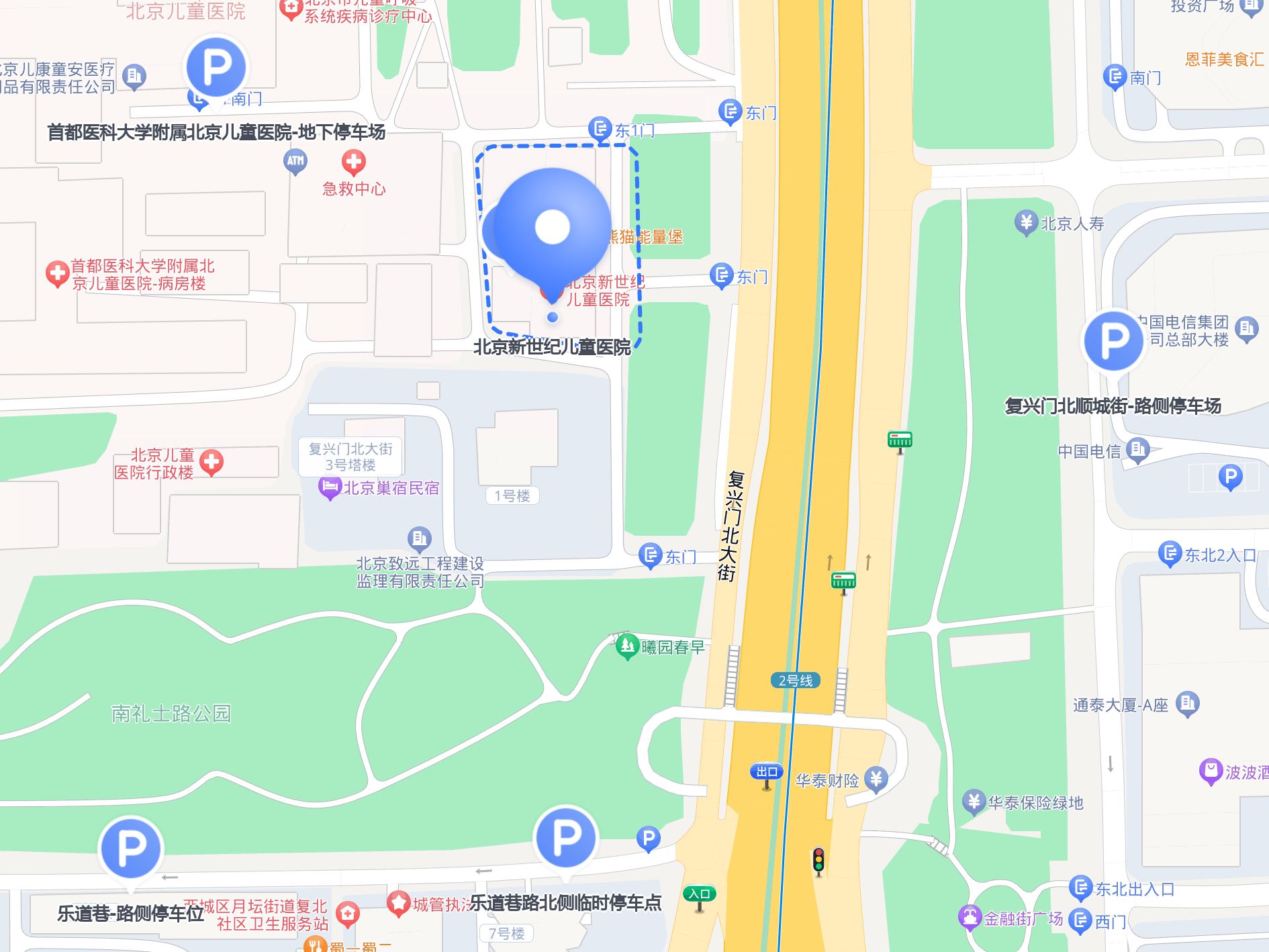The height and width of the screenshot is (952, 1269).
Task: Select the 东北2入口 entrance marker
Action: (x=1170, y=555)
